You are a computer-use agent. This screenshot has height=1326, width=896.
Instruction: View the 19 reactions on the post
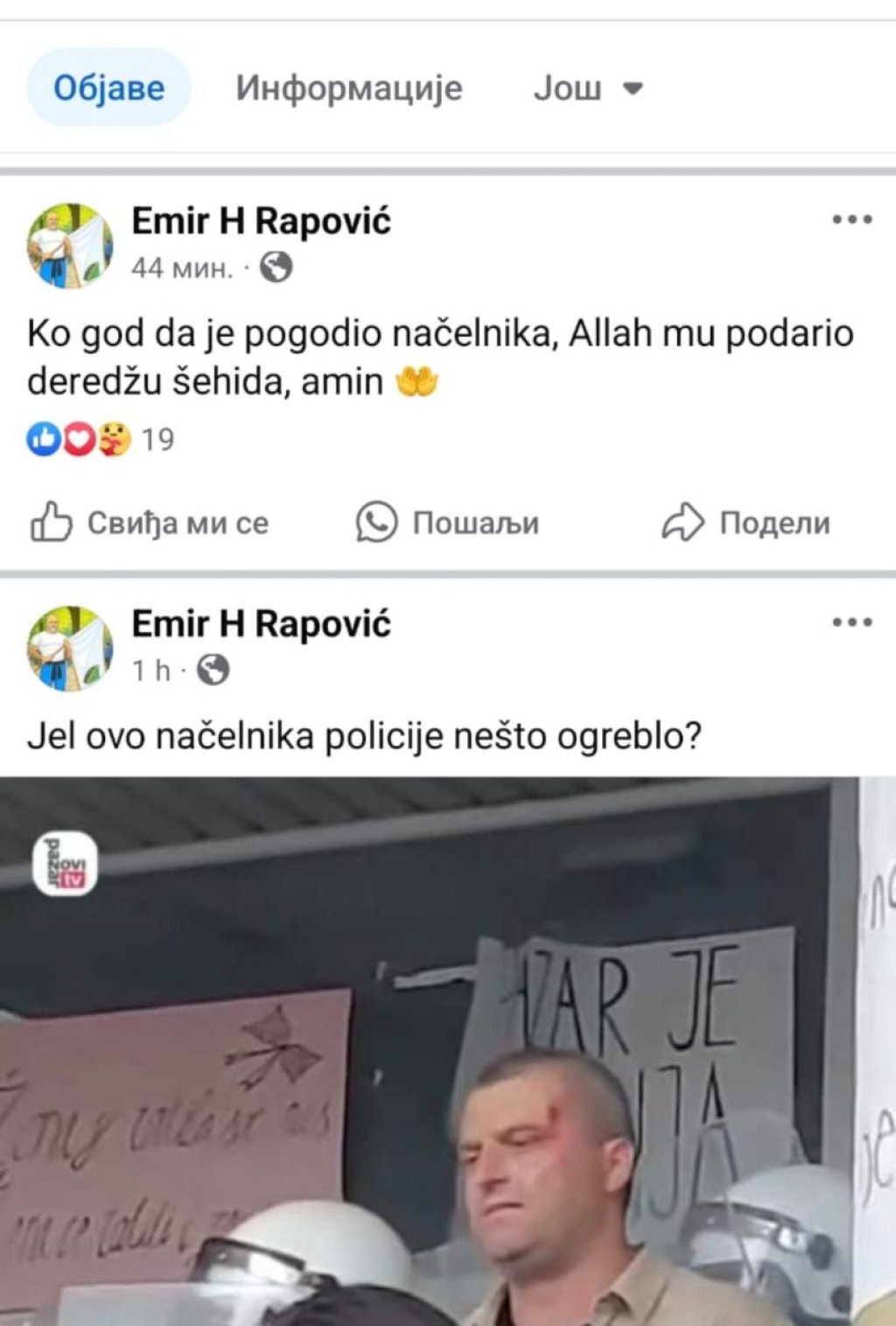coord(101,438)
